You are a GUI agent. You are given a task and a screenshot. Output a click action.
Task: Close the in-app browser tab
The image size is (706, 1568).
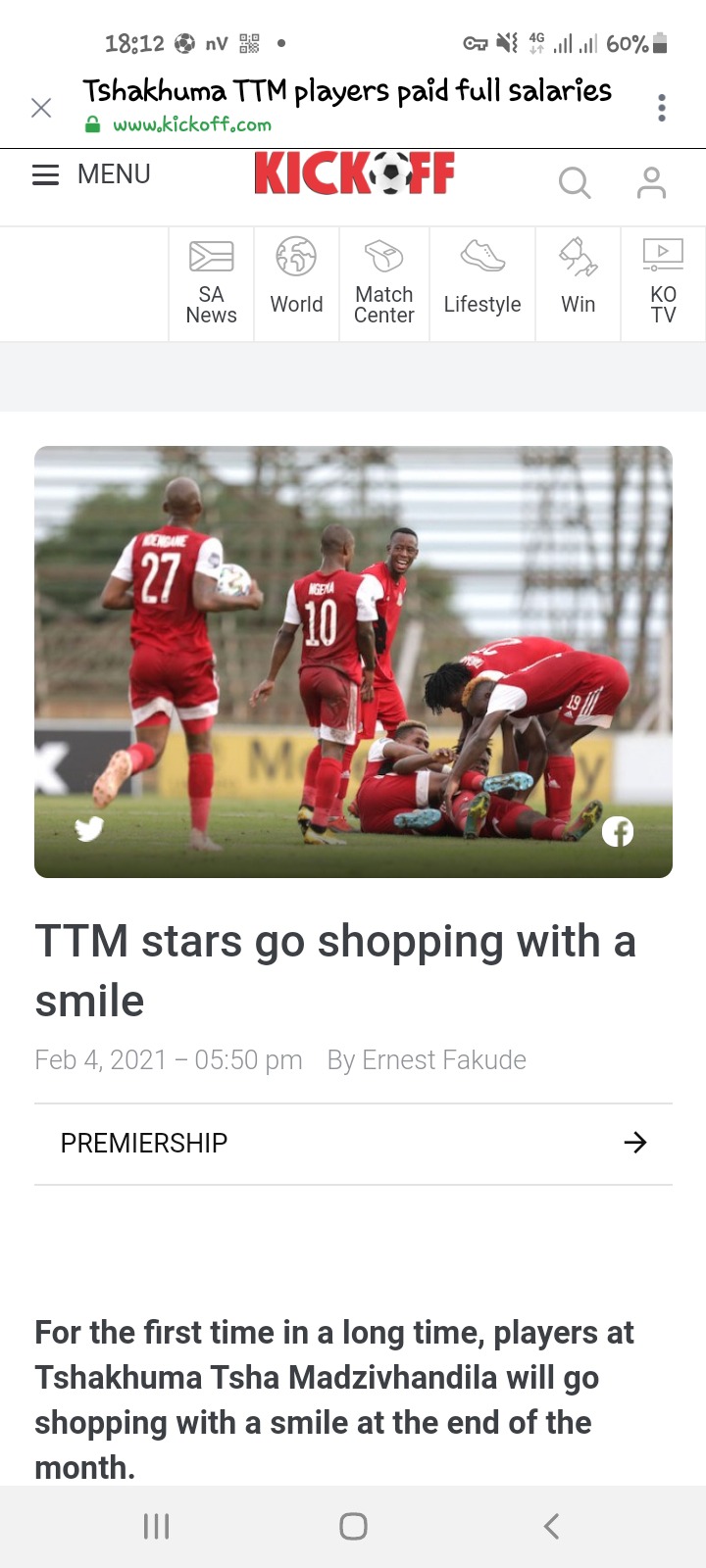[41, 108]
